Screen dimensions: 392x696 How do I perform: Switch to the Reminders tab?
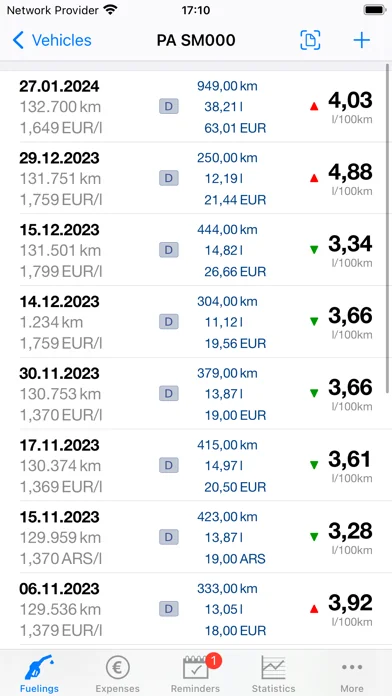point(196,673)
